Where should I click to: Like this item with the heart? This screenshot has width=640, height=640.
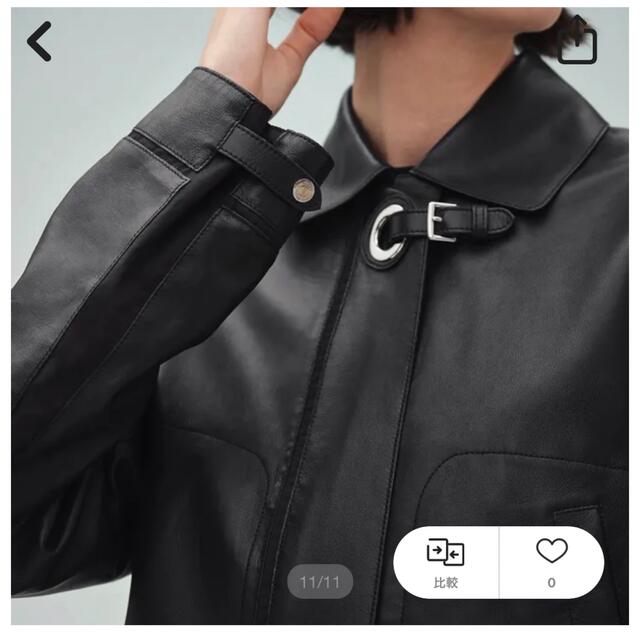[x=551, y=561]
